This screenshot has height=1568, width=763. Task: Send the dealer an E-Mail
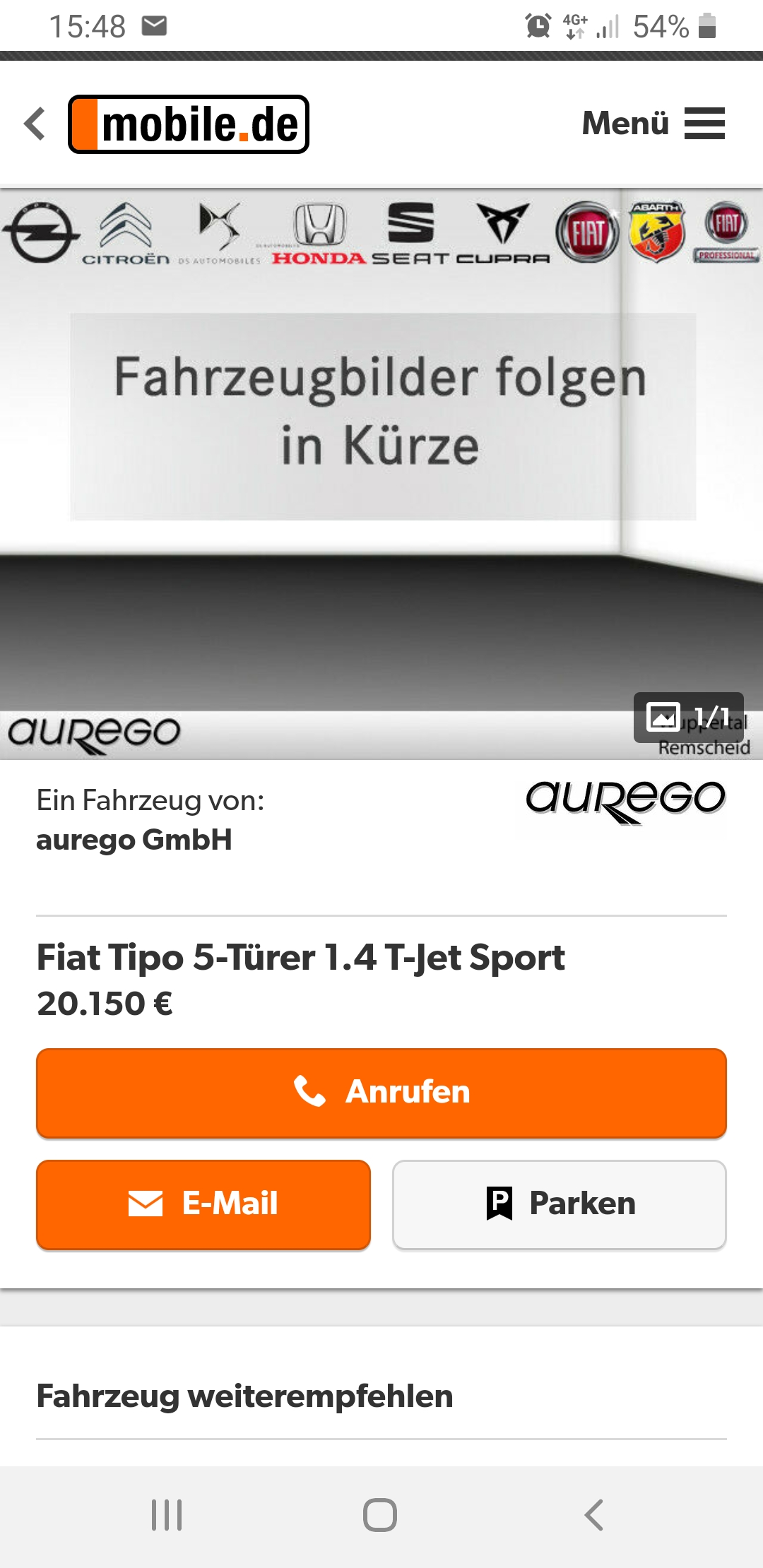pyautogui.click(x=203, y=1204)
